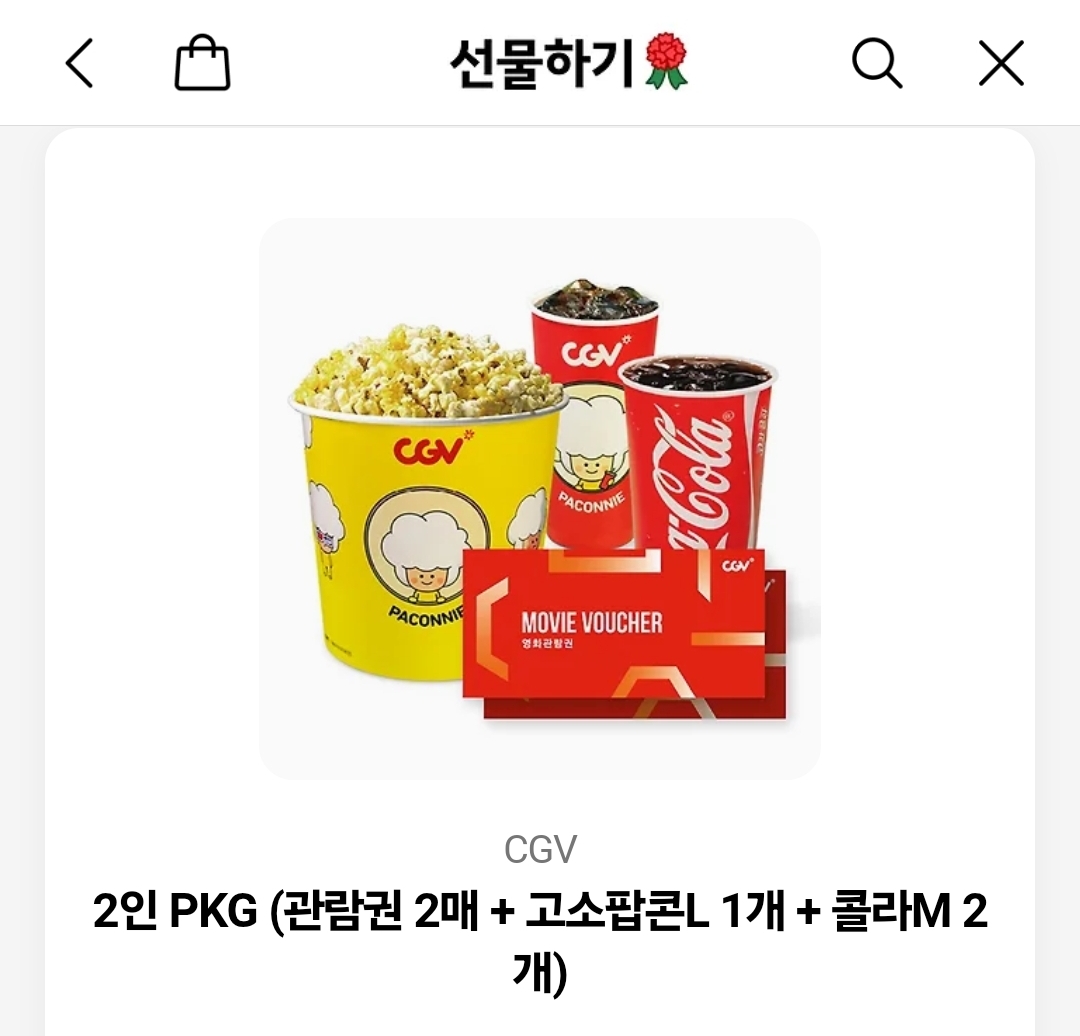Open the CGV brand link
The width and height of the screenshot is (1080, 1036).
tap(540, 850)
